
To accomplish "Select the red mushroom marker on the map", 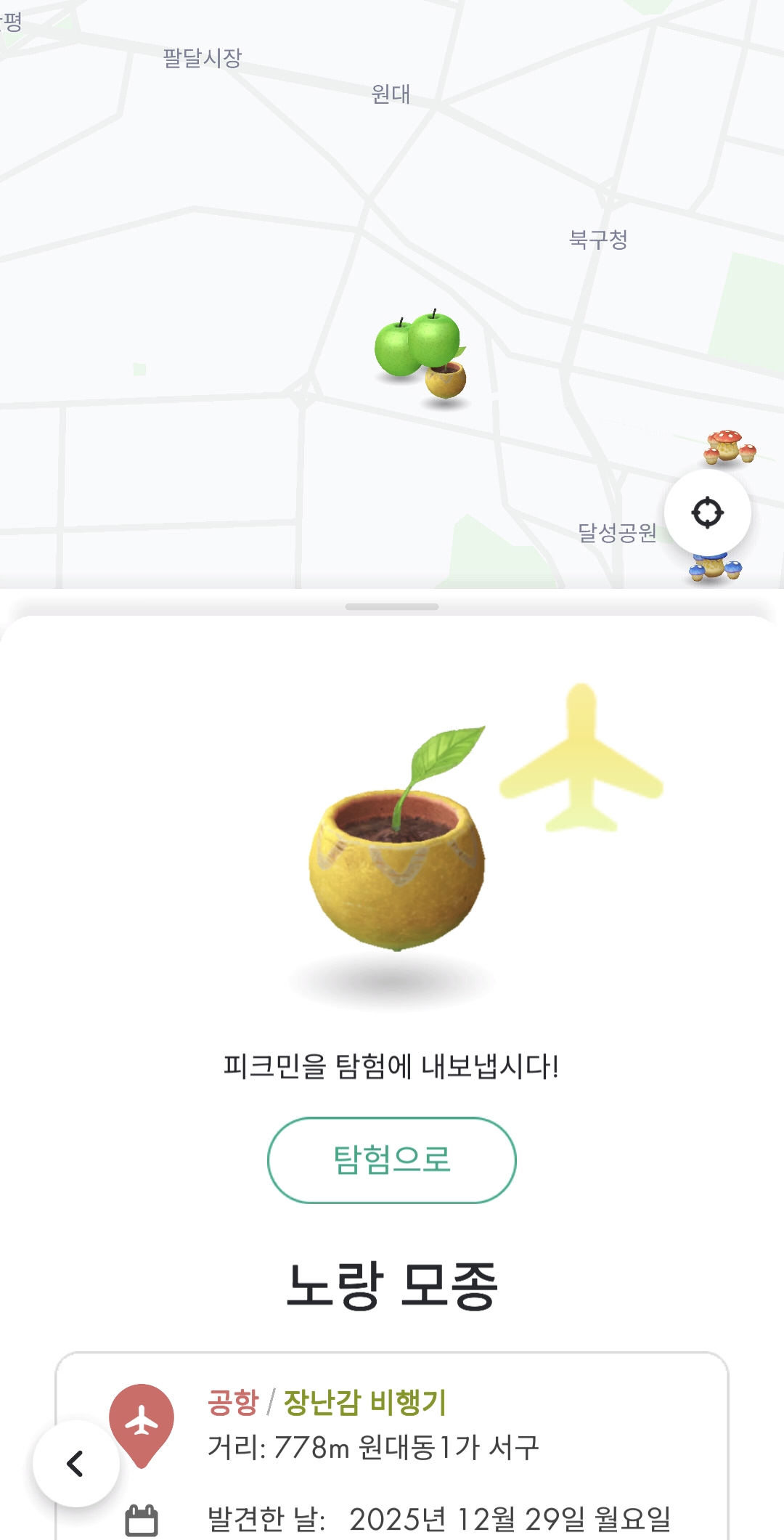I will [729, 447].
